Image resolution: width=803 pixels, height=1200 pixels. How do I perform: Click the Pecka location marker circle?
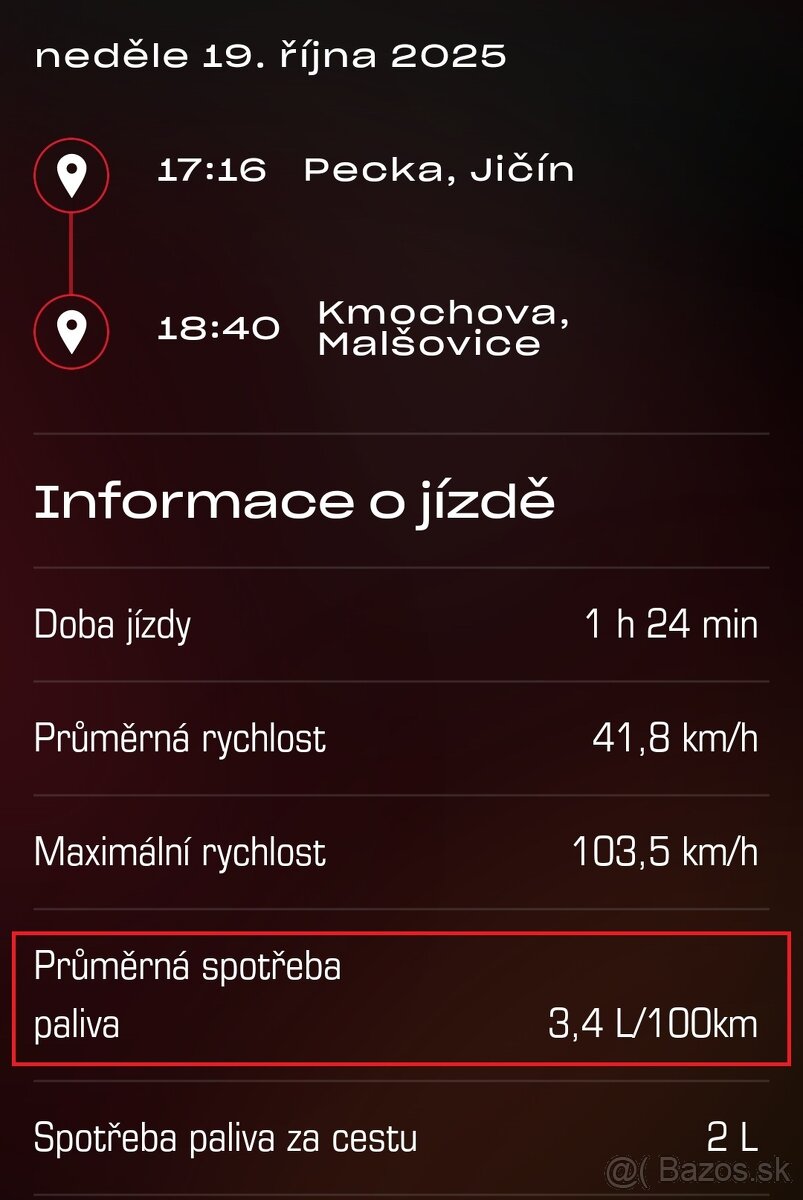71,174
